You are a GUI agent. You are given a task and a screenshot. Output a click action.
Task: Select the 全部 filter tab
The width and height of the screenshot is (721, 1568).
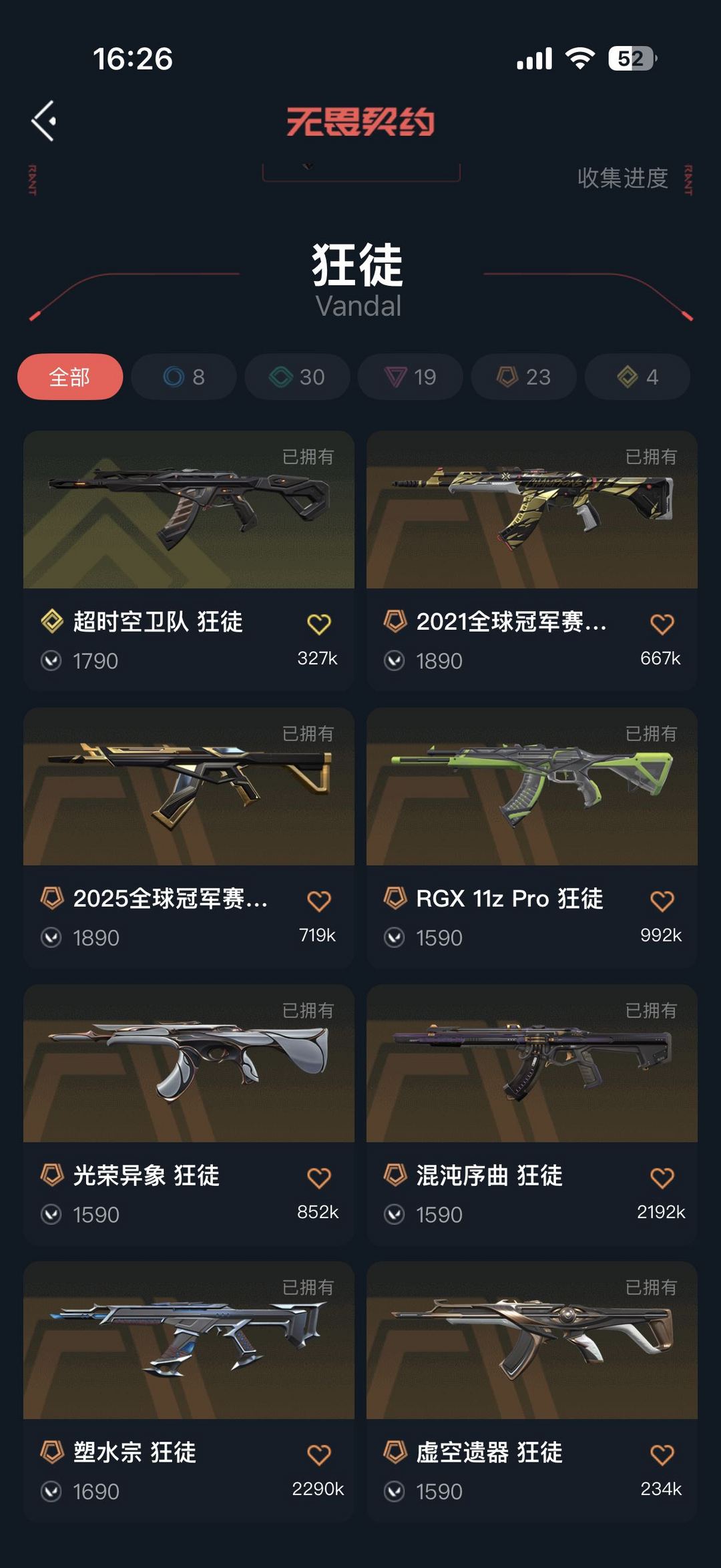click(71, 377)
